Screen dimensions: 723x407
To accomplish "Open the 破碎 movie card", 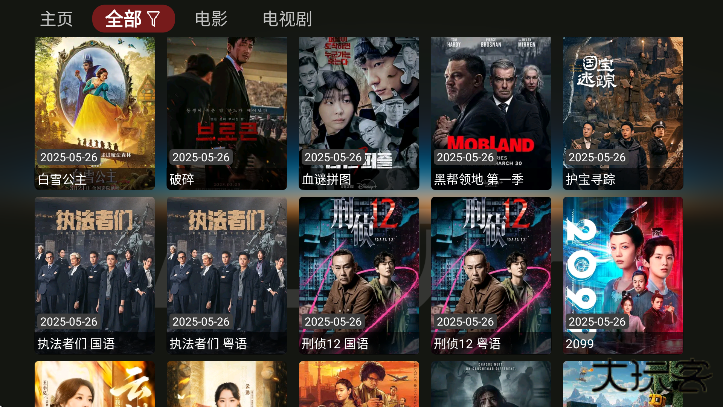I will (x=227, y=112).
